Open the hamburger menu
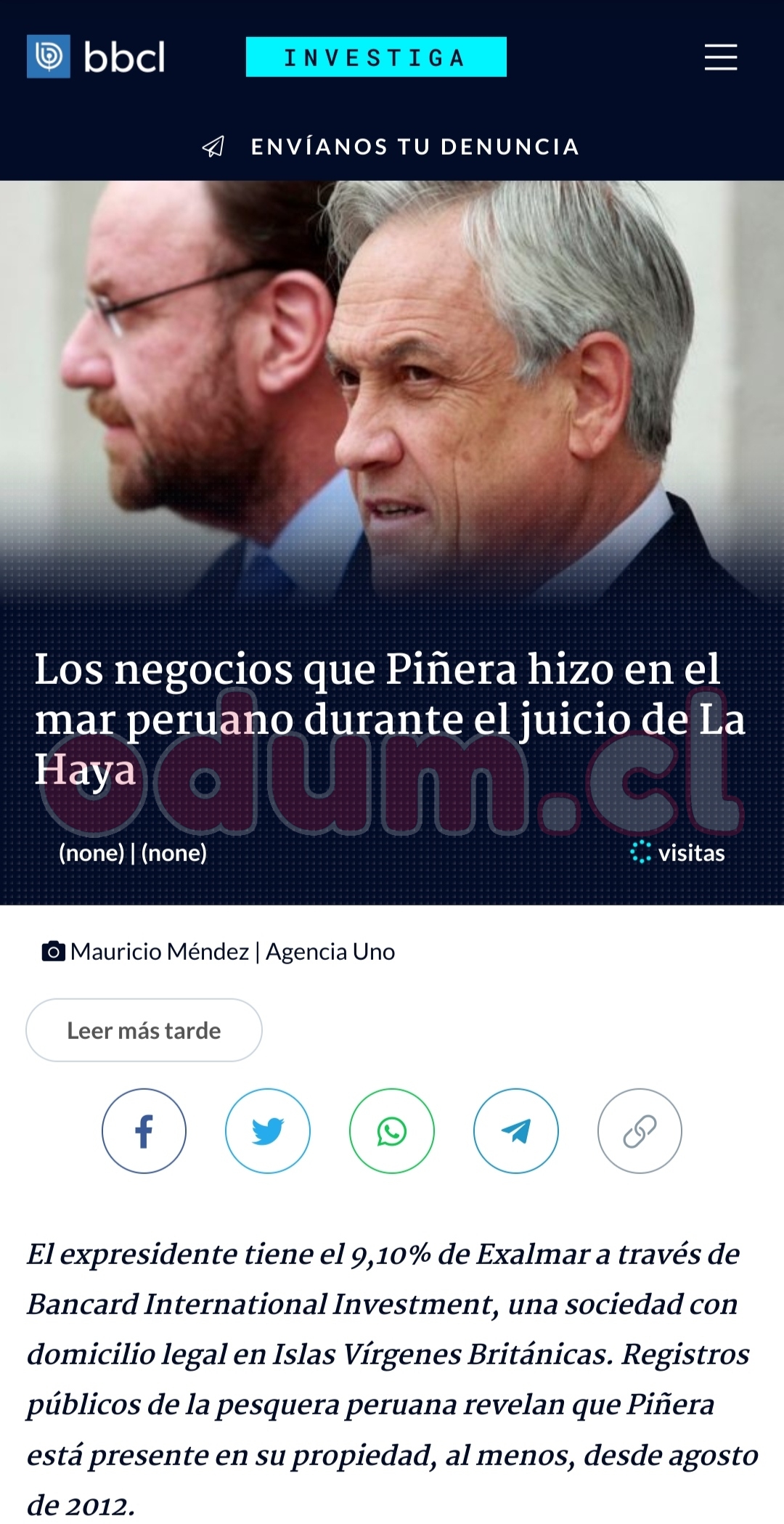Screen dimensions: 784x1524 click(720, 57)
